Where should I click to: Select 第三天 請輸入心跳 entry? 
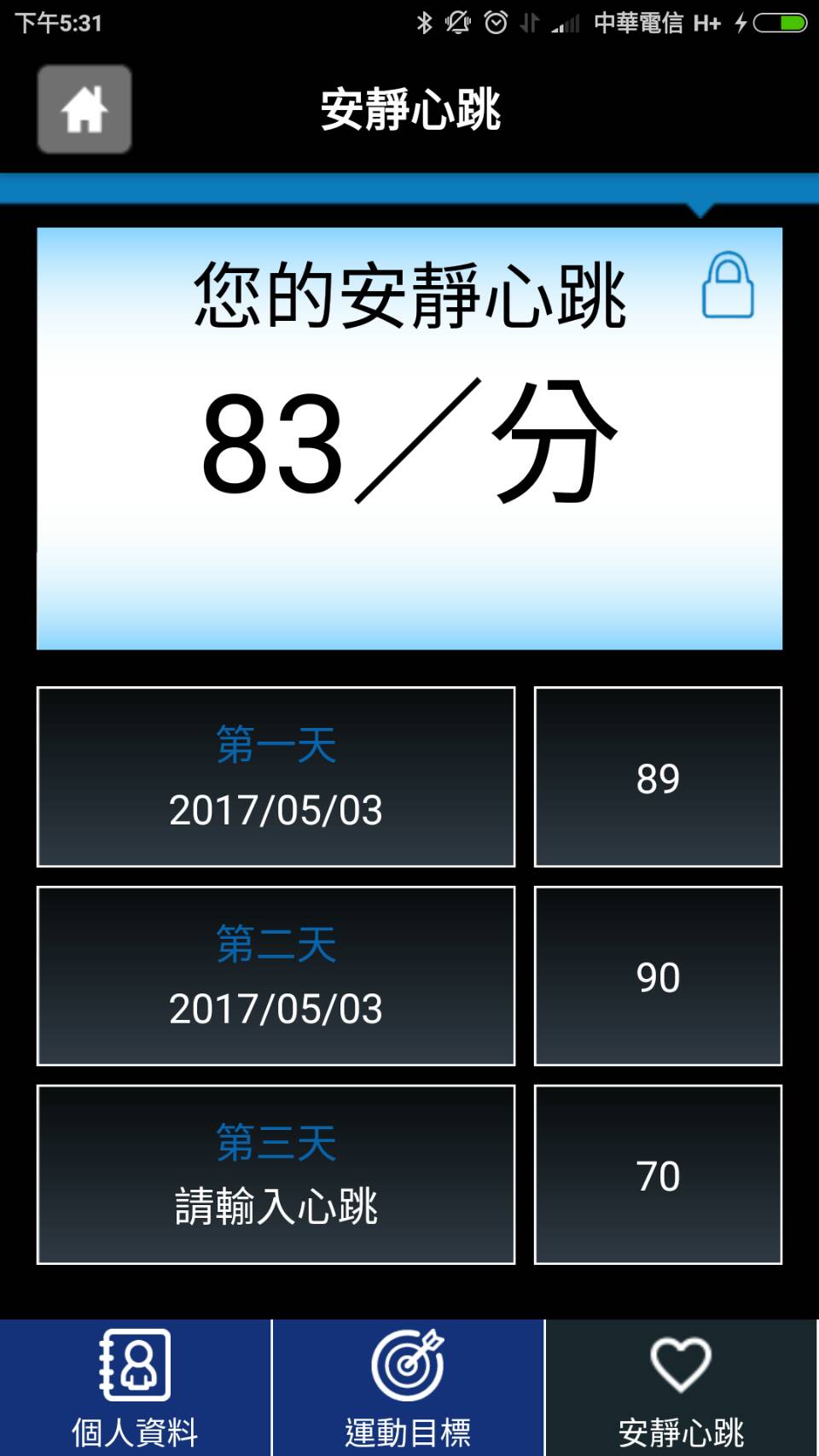(276, 1174)
